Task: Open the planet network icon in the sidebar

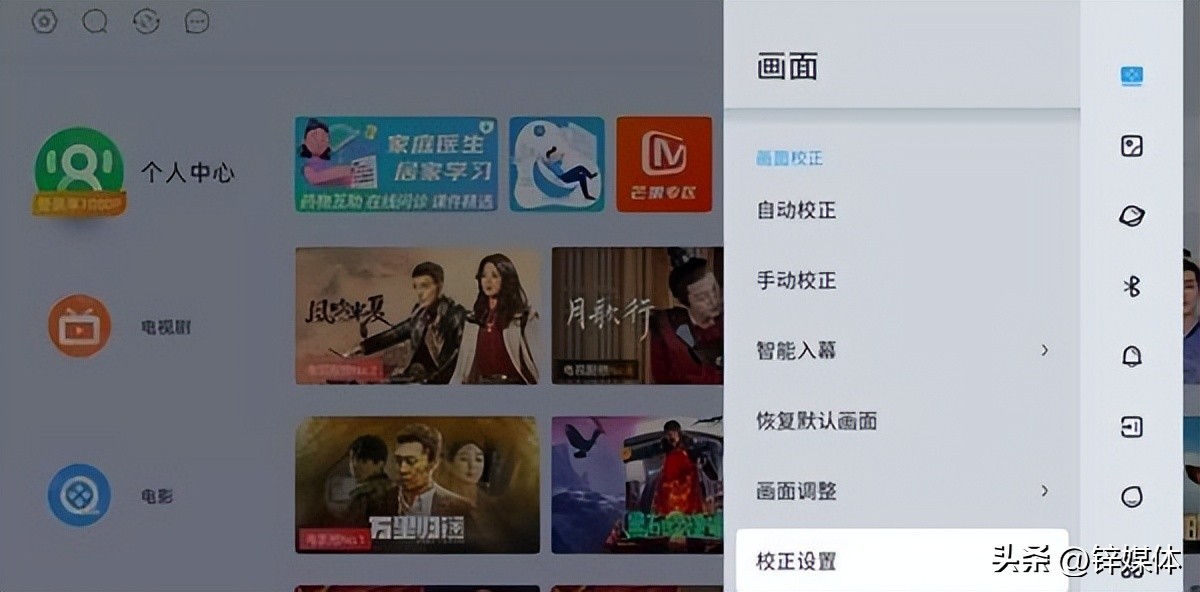Action: pos(1132,216)
